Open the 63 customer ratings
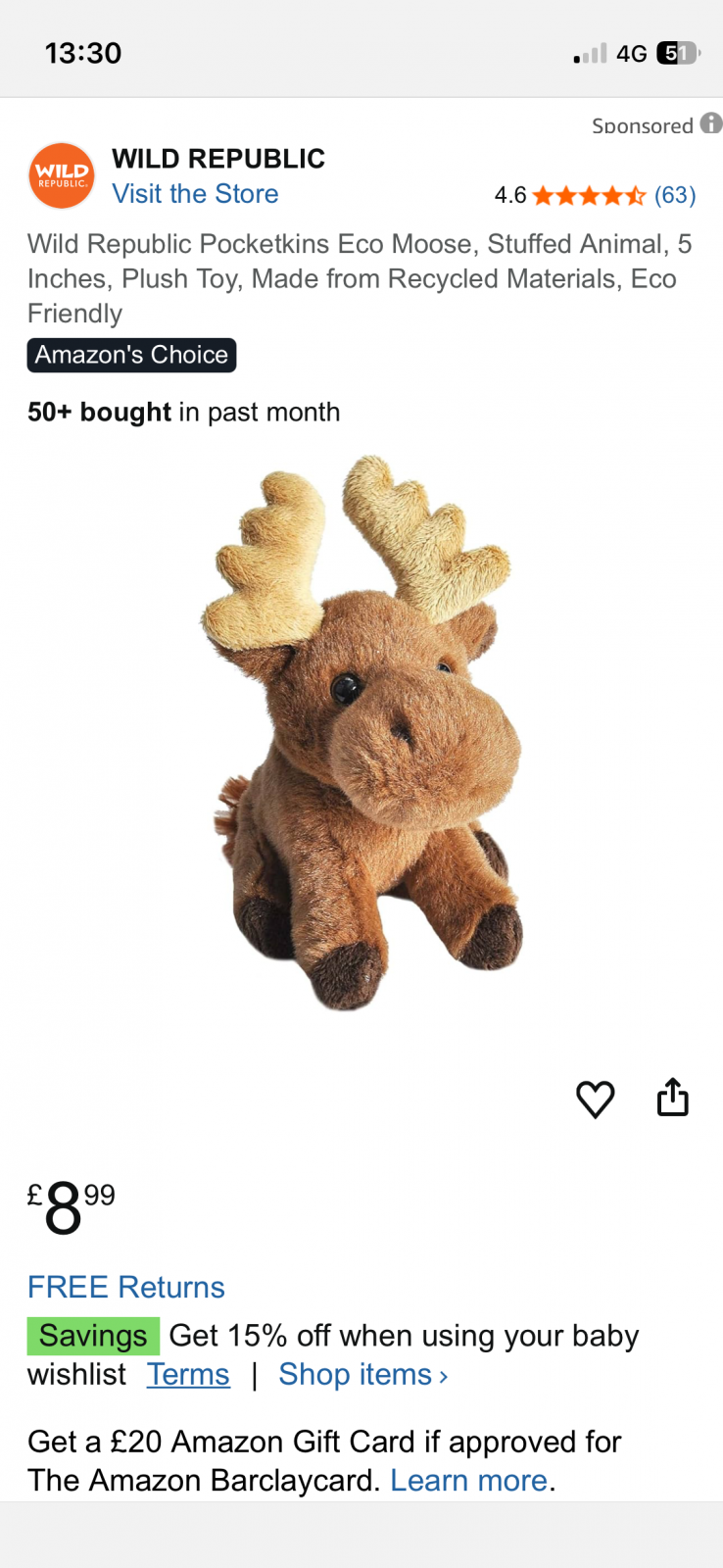 click(674, 195)
